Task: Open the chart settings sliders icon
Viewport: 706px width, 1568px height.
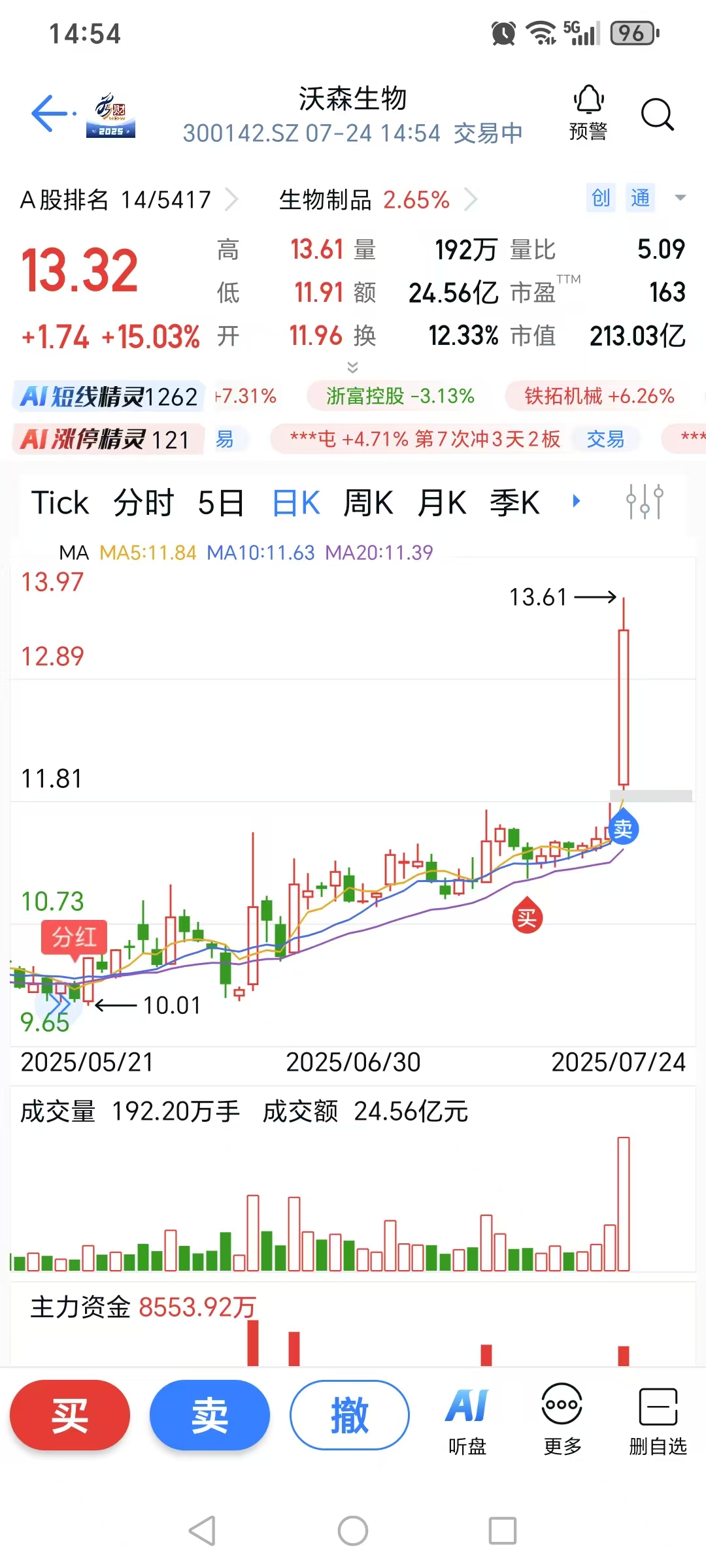Action: click(645, 502)
